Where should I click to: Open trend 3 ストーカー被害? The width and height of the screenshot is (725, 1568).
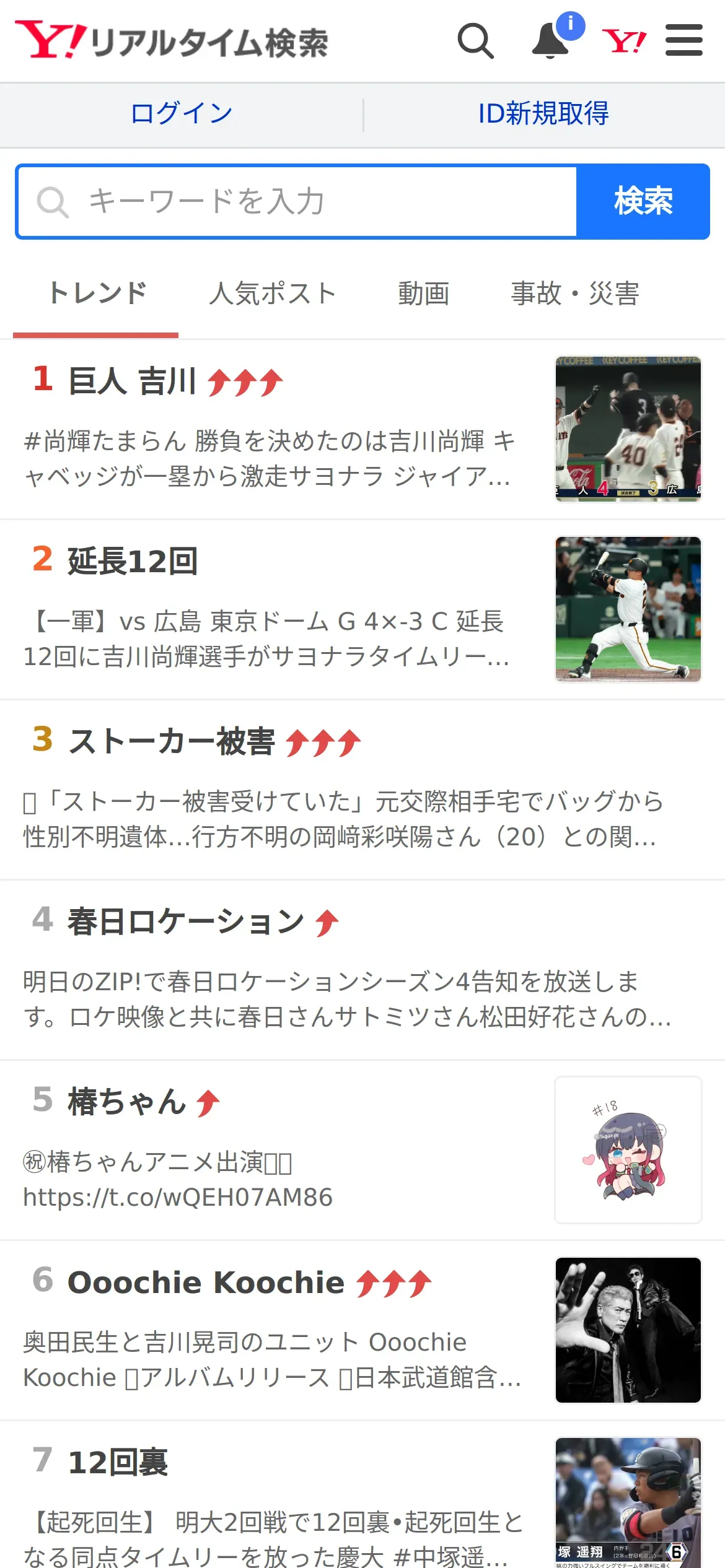click(362, 790)
